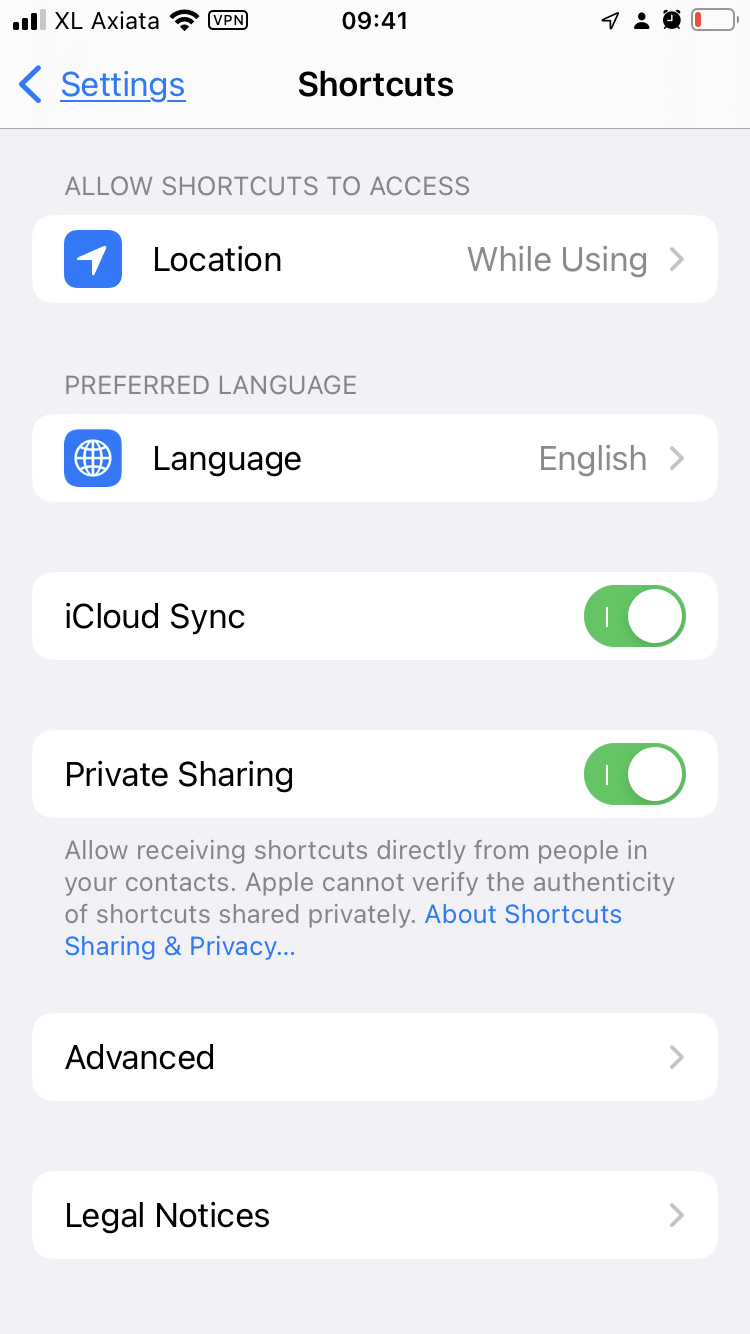750x1334 pixels.
Task: Open the Language selection screen
Action: pos(375,457)
